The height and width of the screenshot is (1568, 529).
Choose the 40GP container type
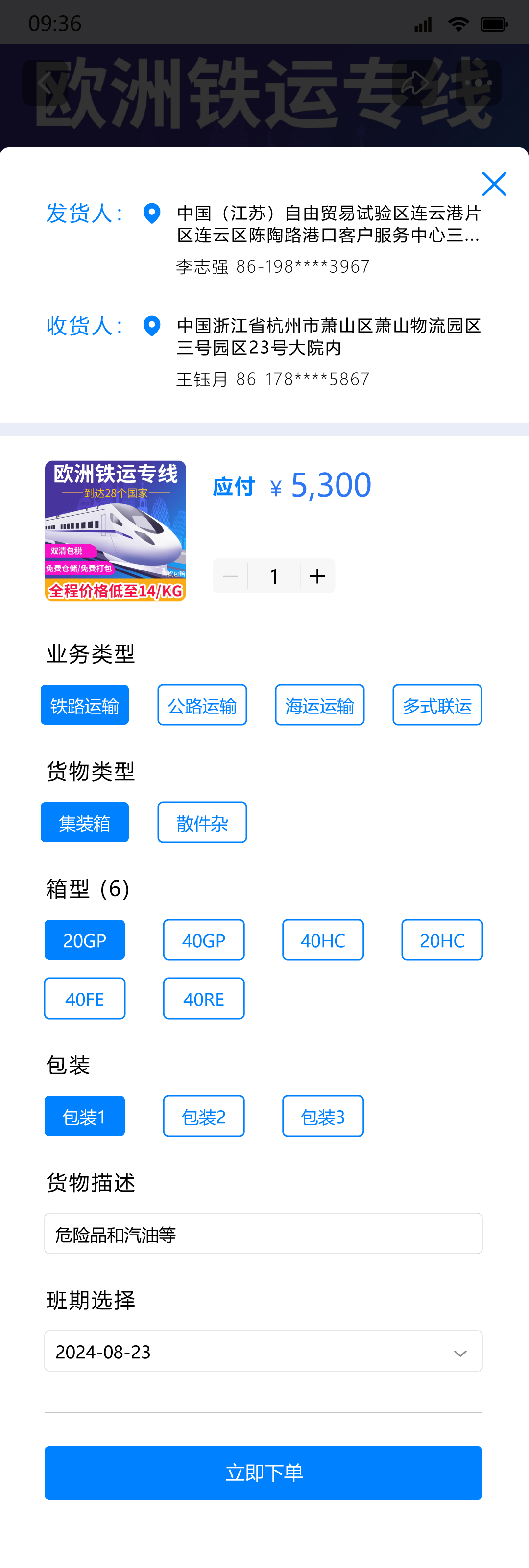pos(204,940)
